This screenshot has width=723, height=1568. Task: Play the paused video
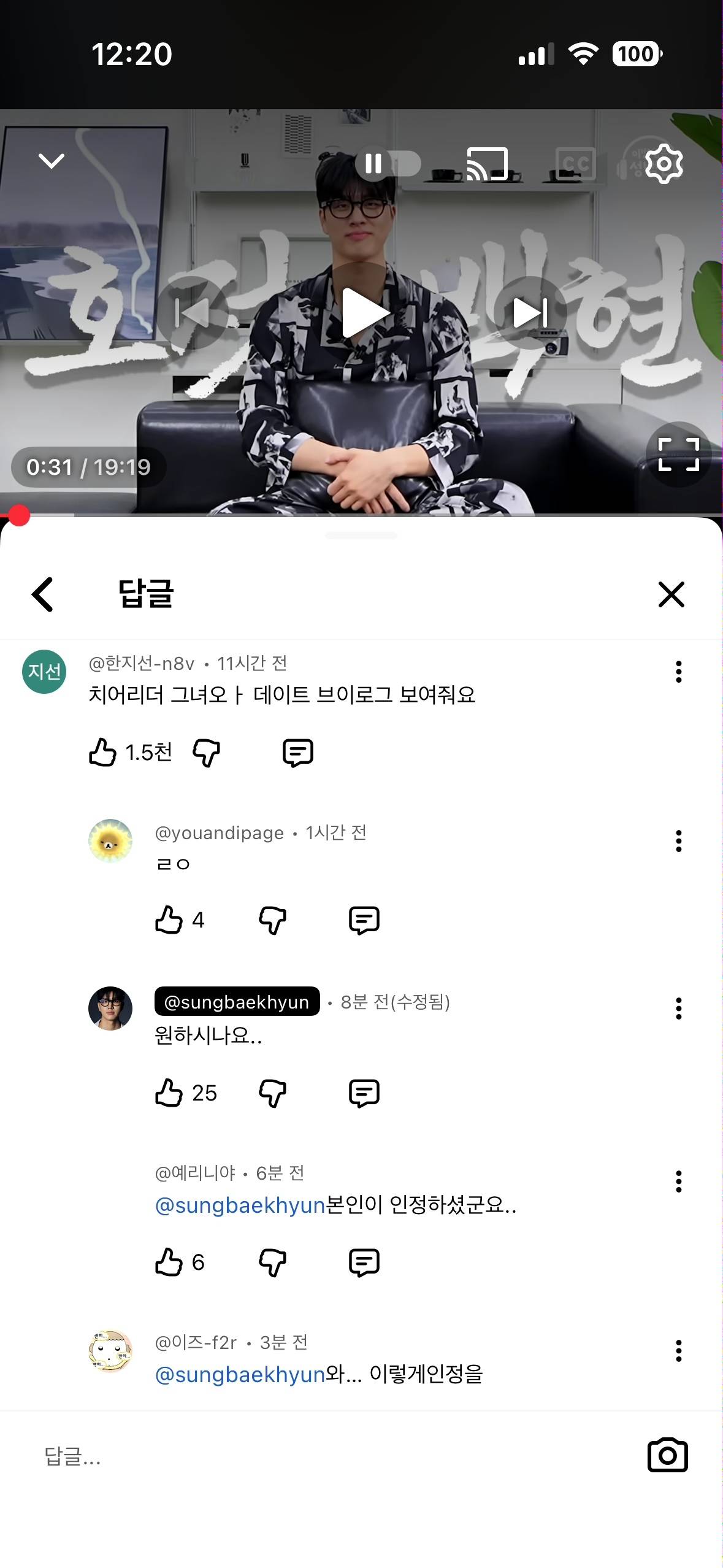(364, 313)
